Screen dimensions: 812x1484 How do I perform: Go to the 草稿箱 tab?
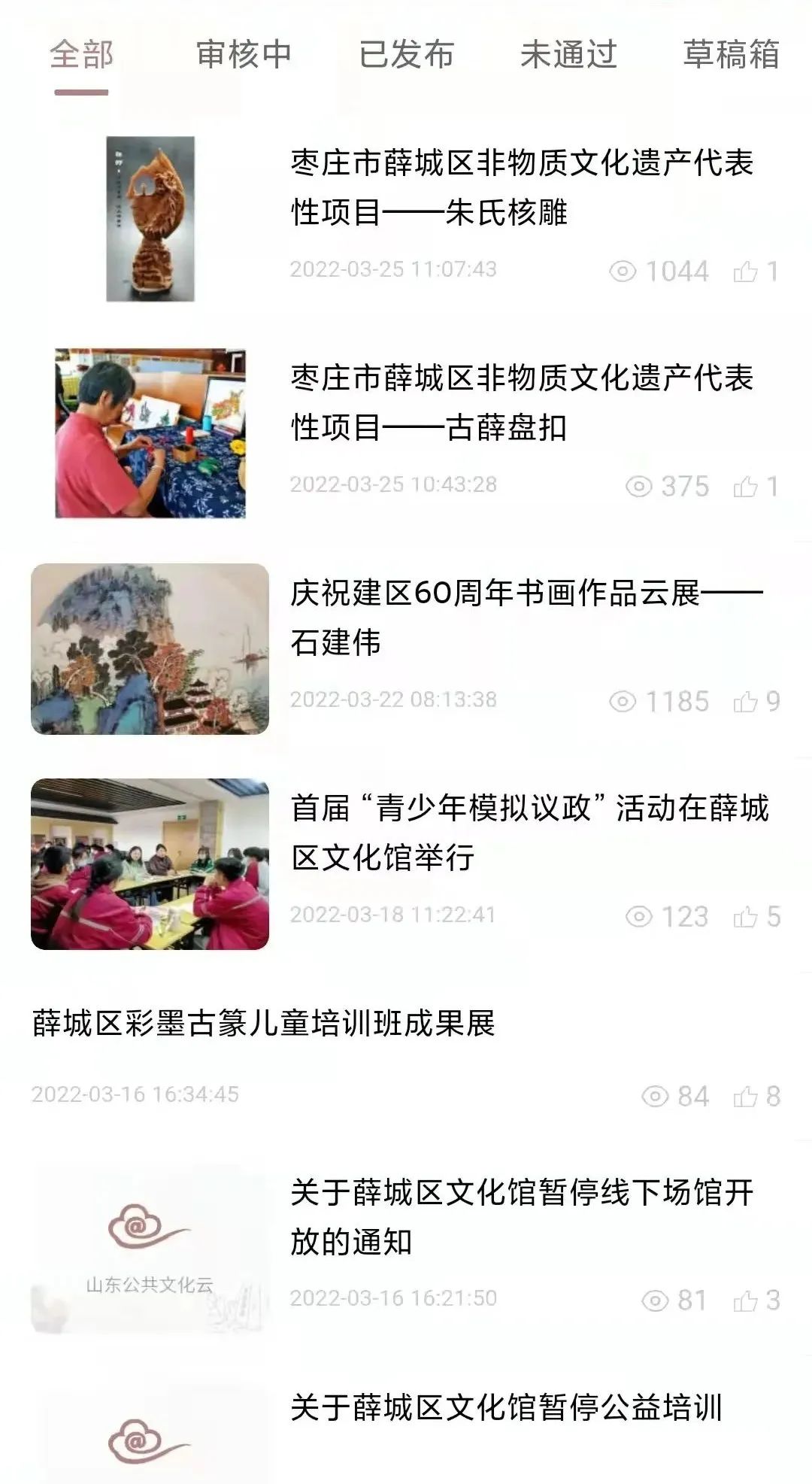(x=731, y=55)
